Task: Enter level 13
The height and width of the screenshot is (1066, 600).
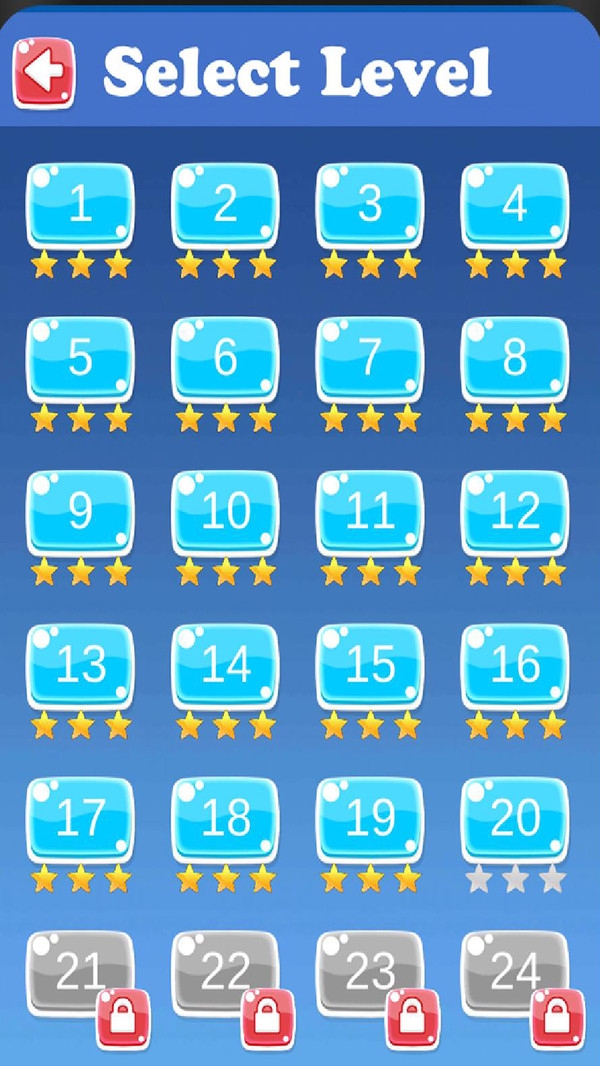Action: (80, 665)
